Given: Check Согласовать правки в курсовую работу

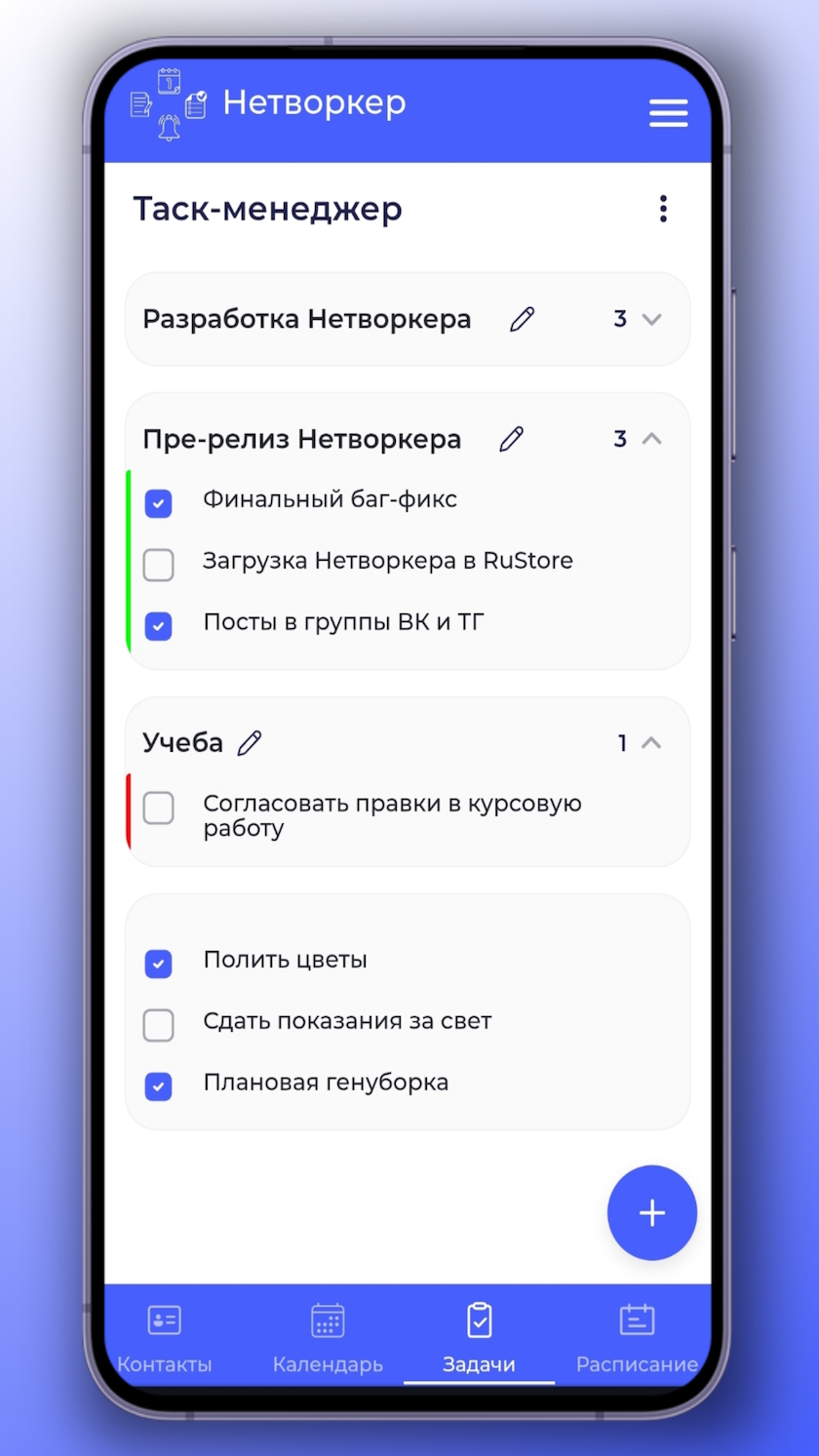Looking at the screenshot, I should [159, 808].
